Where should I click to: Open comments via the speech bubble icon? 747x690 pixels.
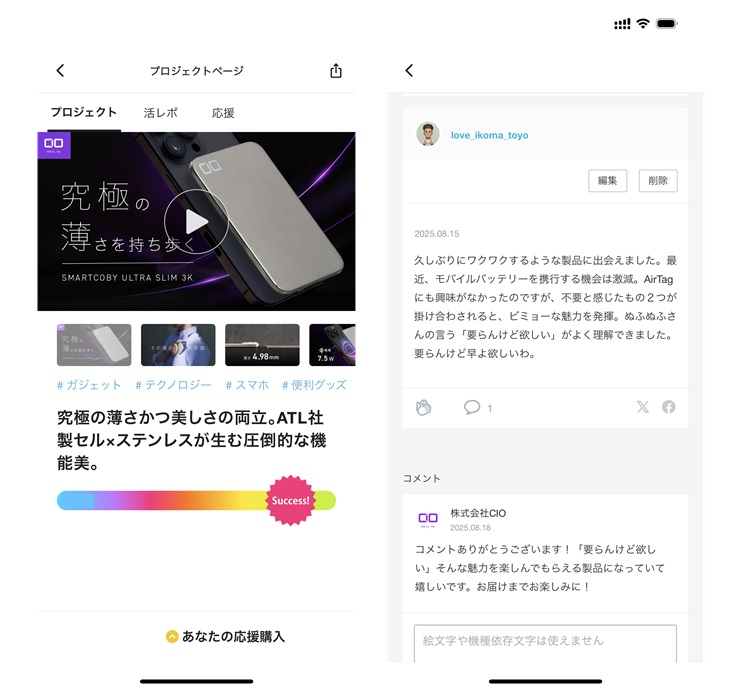[472, 407]
